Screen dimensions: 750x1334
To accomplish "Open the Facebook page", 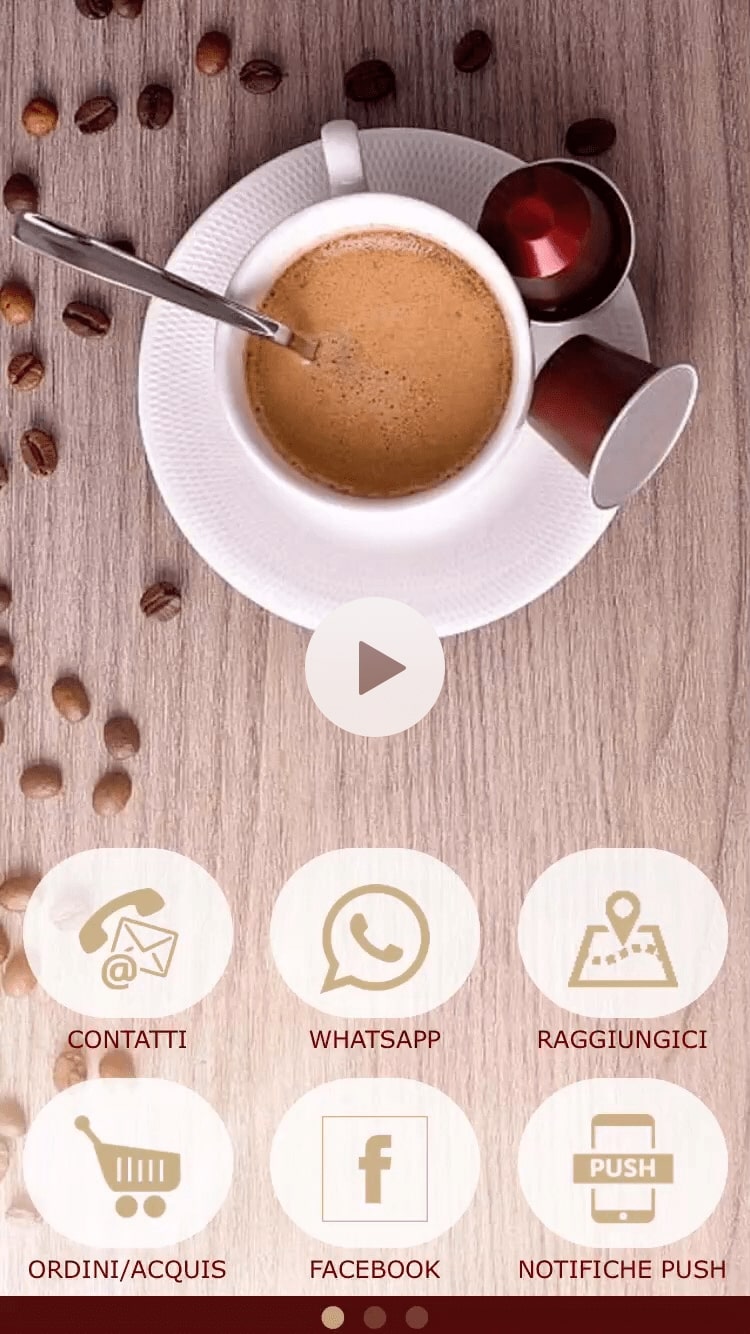I will (375, 1164).
